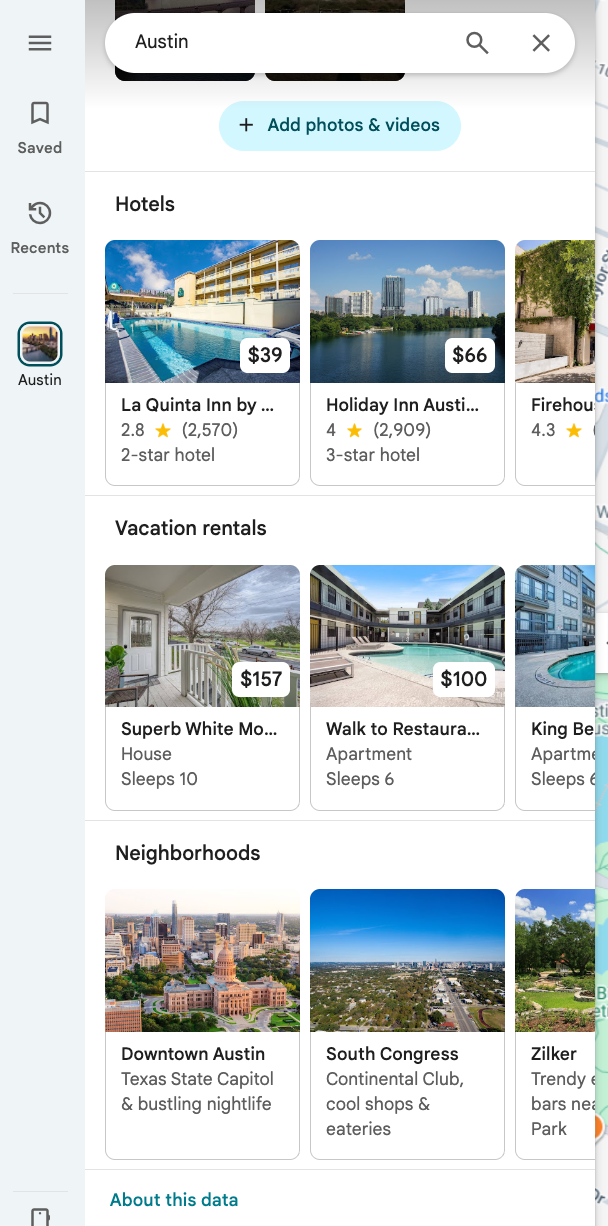Search using the magnifier icon

tap(477, 43)
